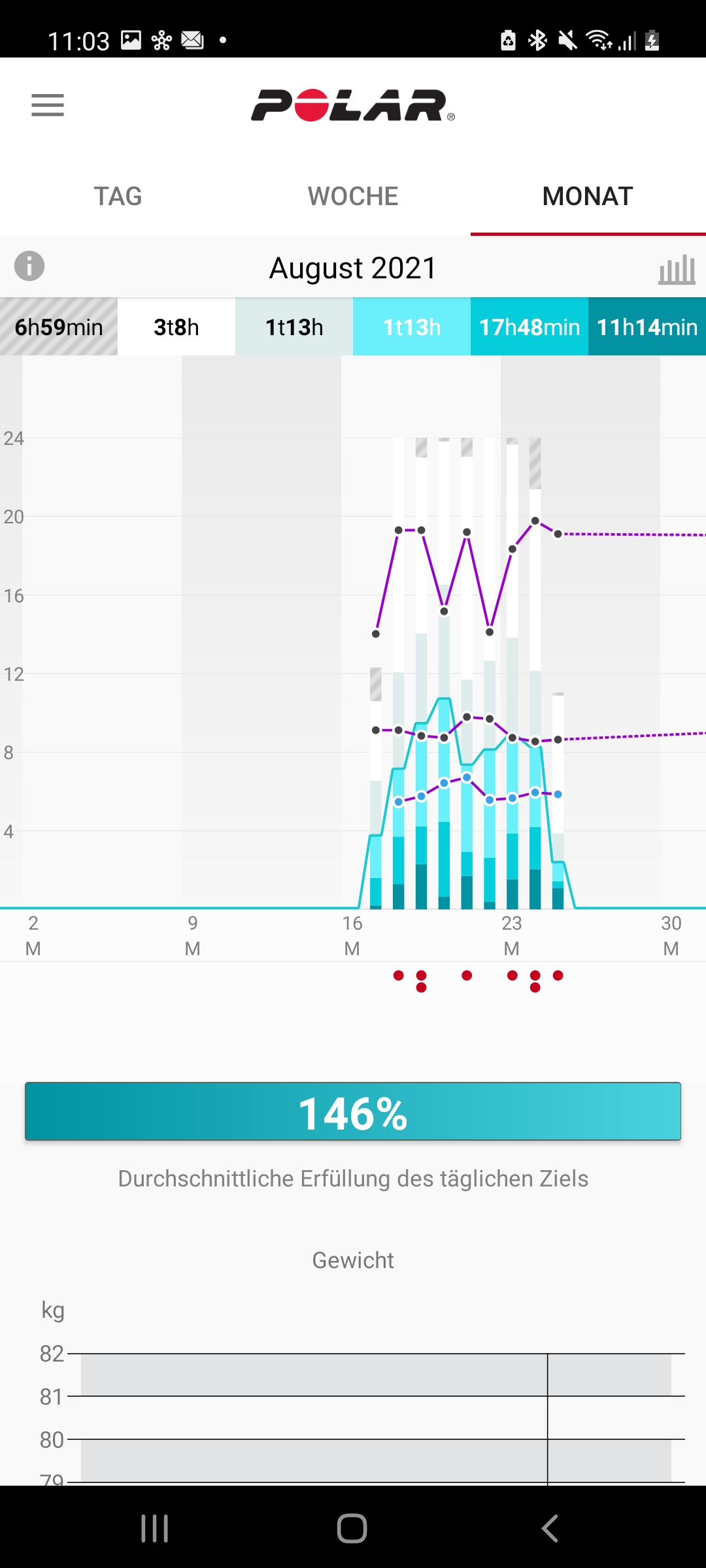The image size is (706, 1568).
Task: Switch to the WOCHE tab
Action: pos(353,196)
